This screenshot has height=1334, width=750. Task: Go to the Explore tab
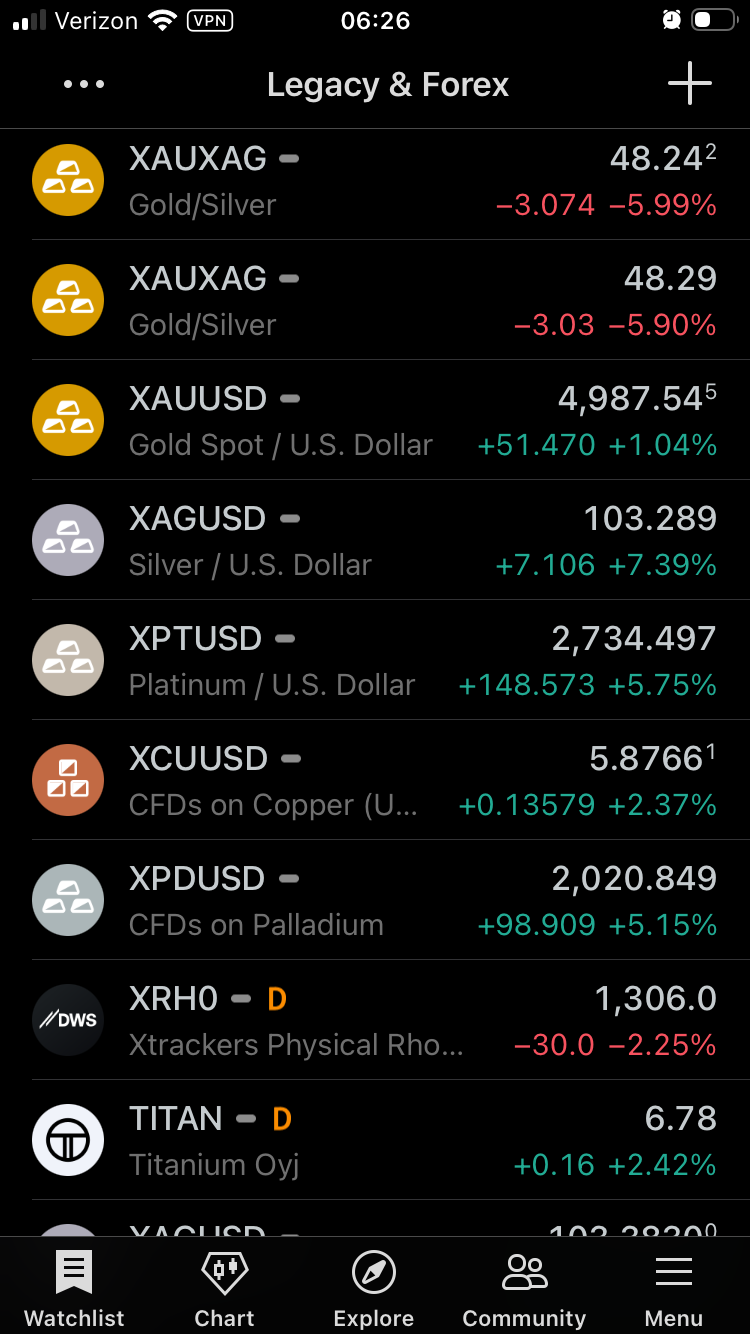pyautogui.click(x=374, y=1288)
